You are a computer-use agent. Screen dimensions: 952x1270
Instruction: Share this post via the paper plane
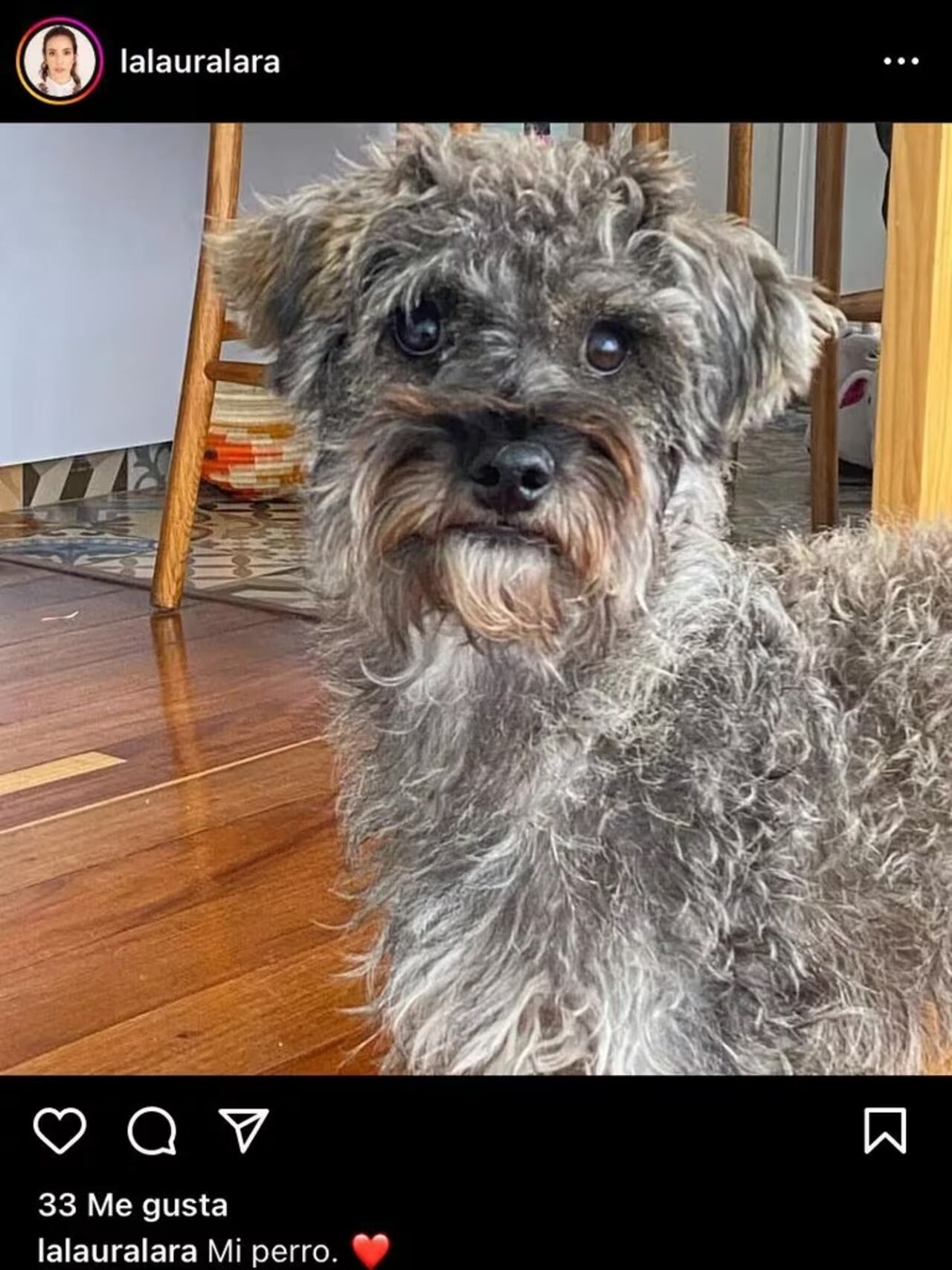click(243, 1131)
